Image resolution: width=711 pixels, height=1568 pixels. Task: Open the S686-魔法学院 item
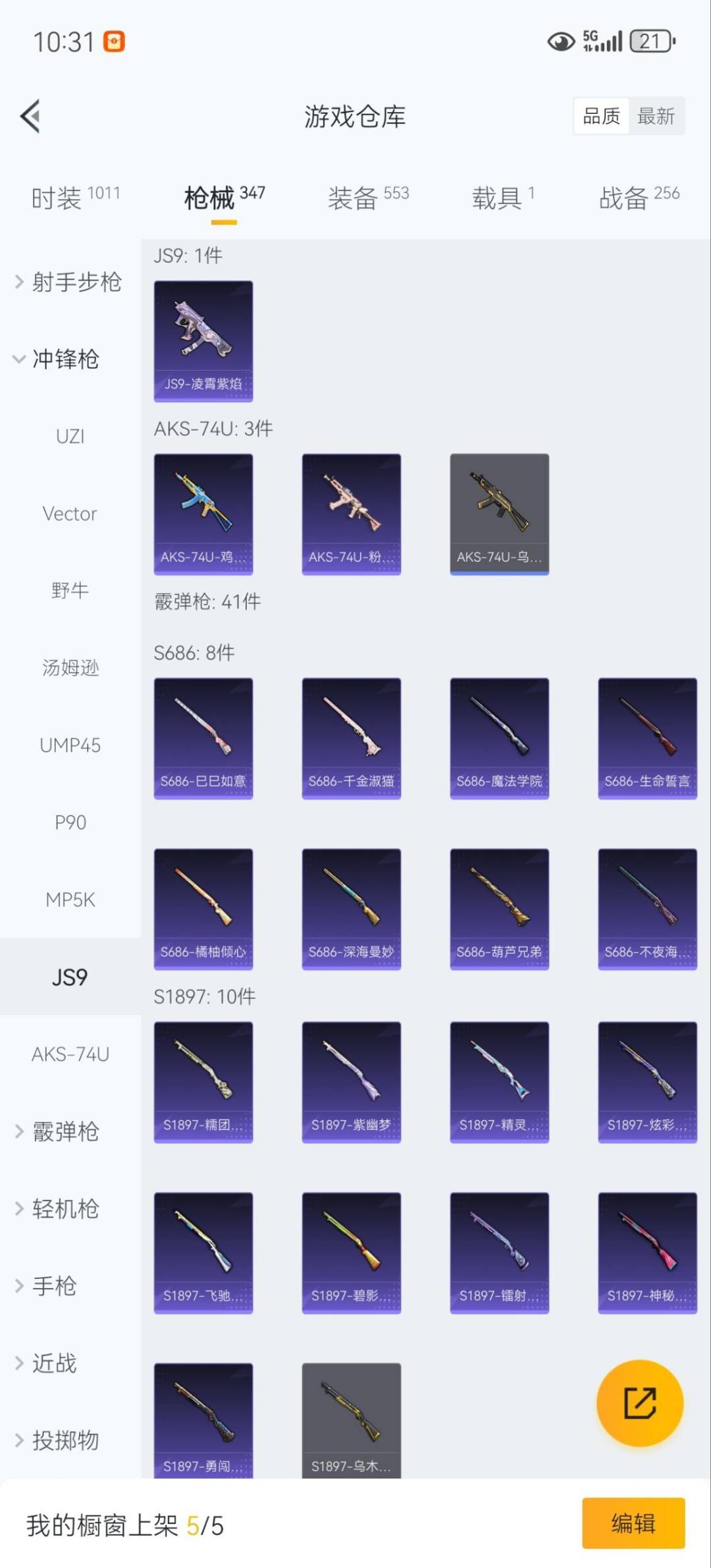pos(499,737)
